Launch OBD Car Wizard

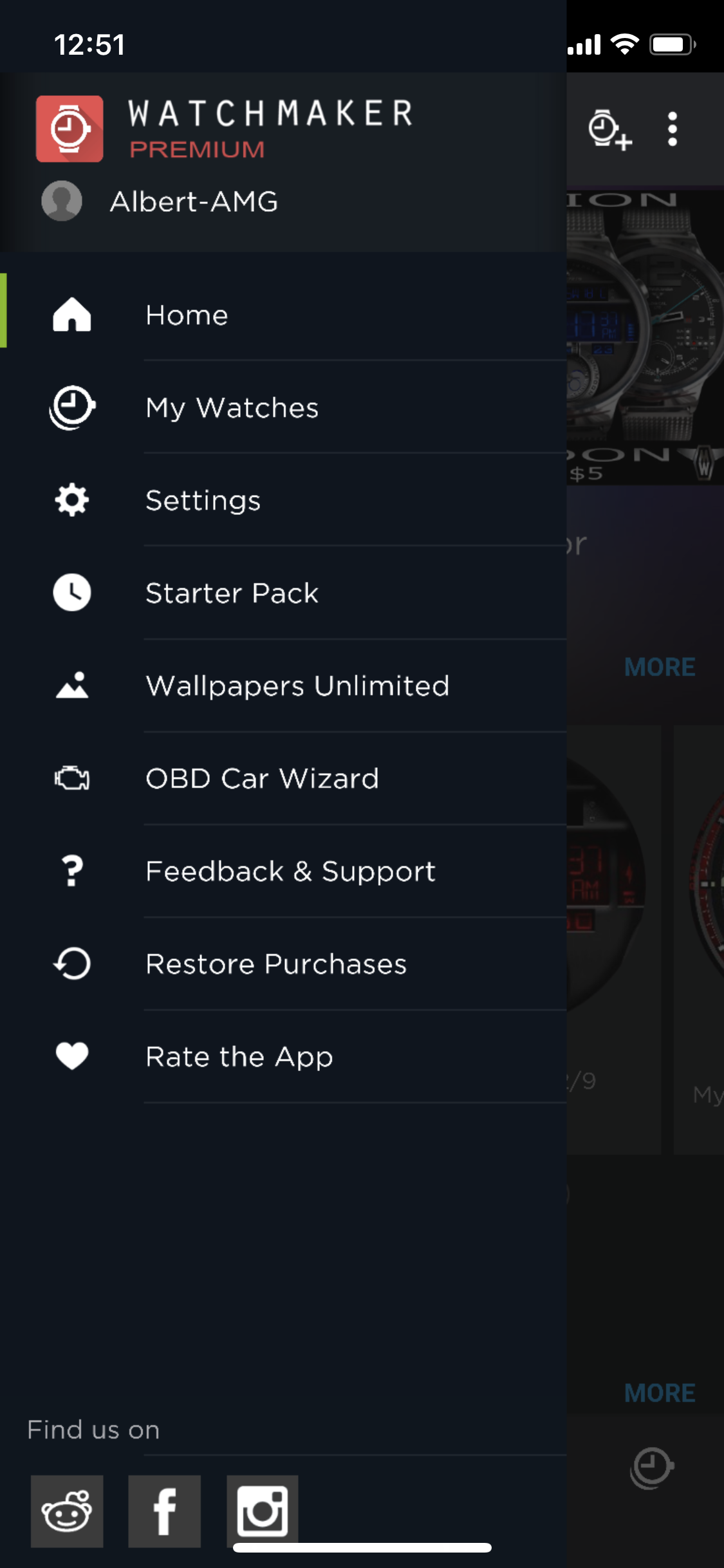pos(262,778)
